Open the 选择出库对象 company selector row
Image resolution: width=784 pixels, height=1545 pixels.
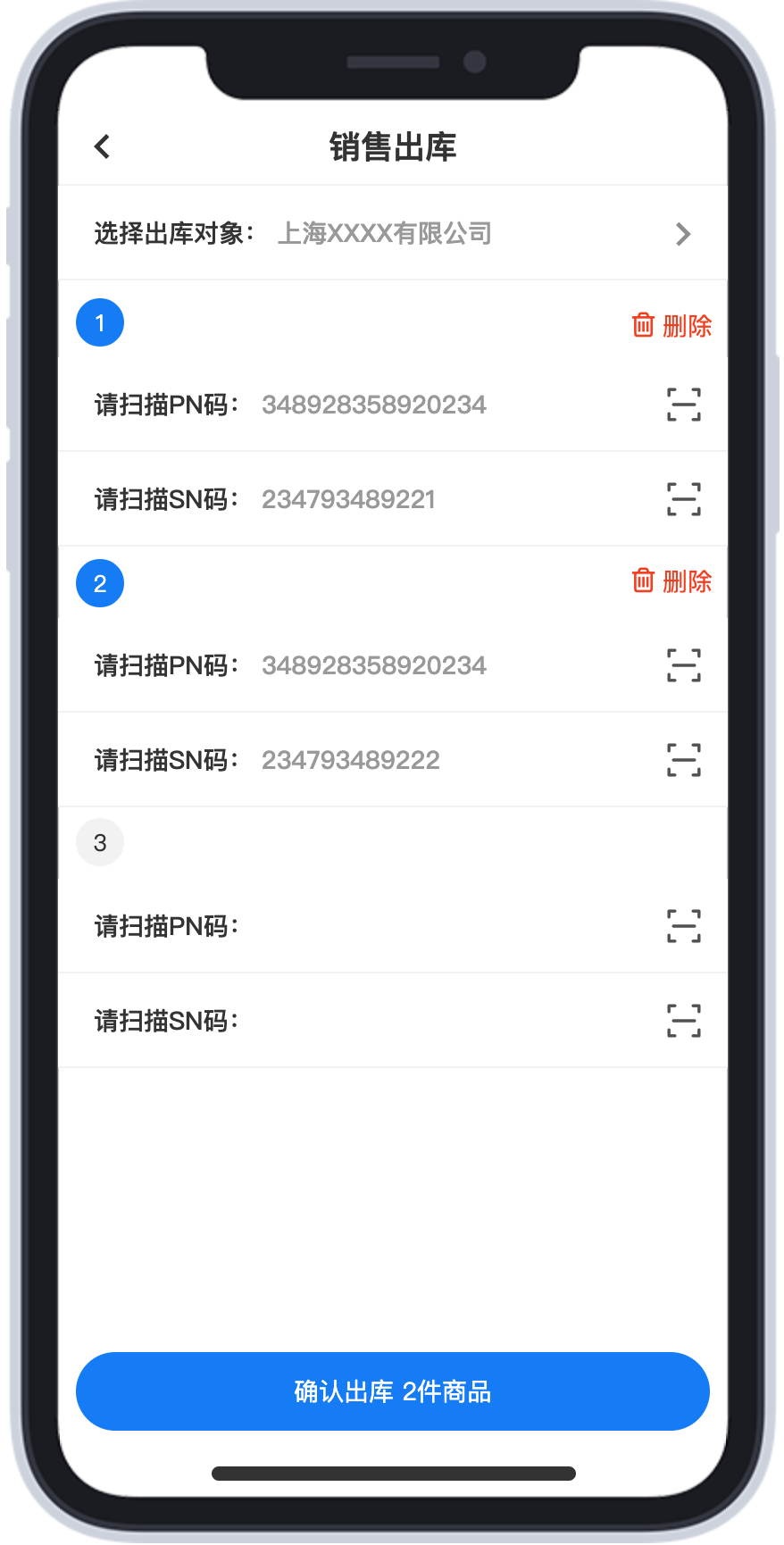click(x=393, y=233)
